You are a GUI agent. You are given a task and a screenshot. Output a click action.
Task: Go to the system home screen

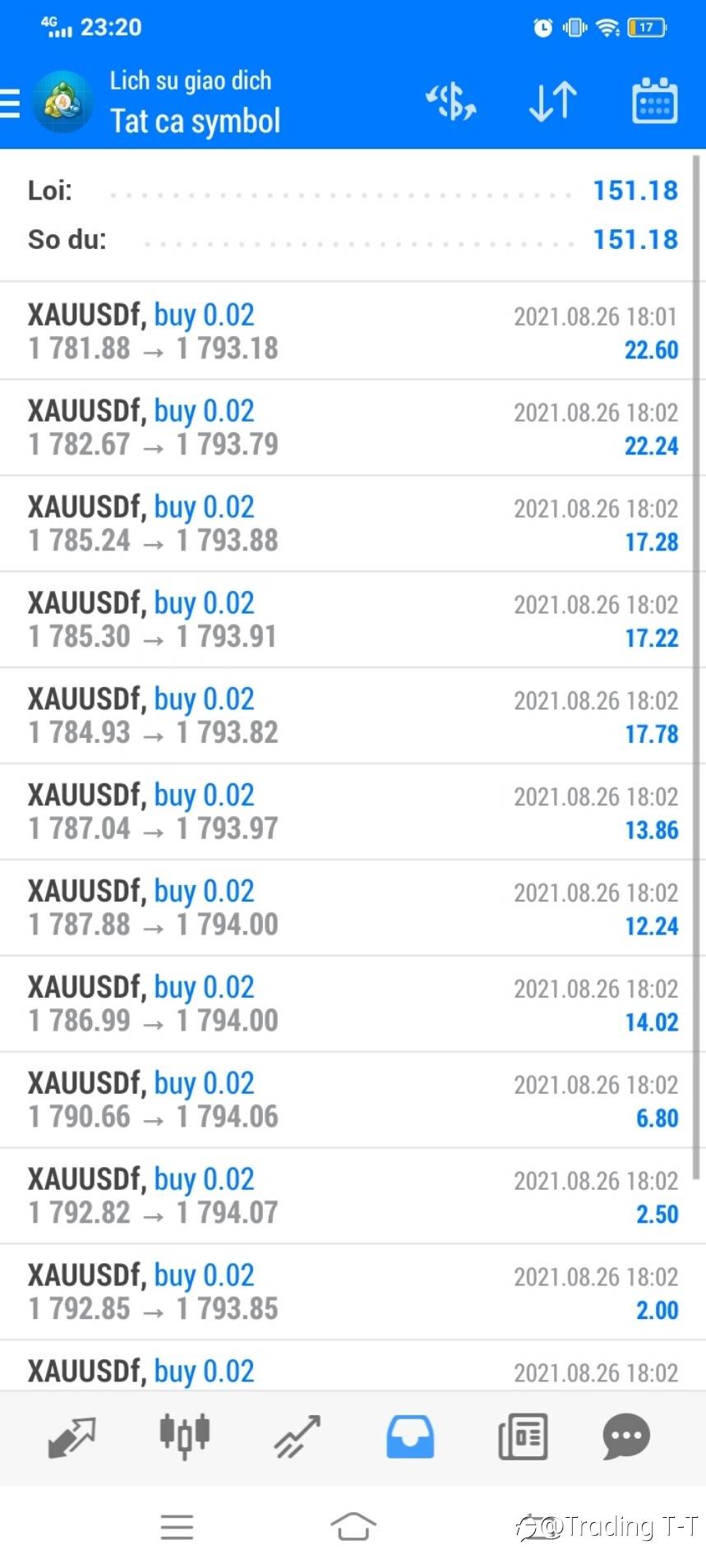point(353,1527)
